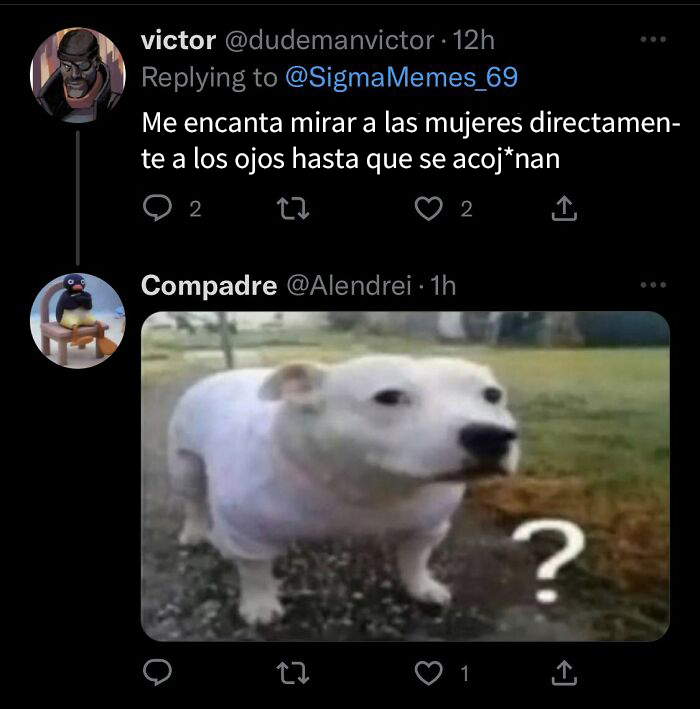Open the @SigmaMemes_69 mention link
This screenshot has width=700, height=709.
click(402, 77)
